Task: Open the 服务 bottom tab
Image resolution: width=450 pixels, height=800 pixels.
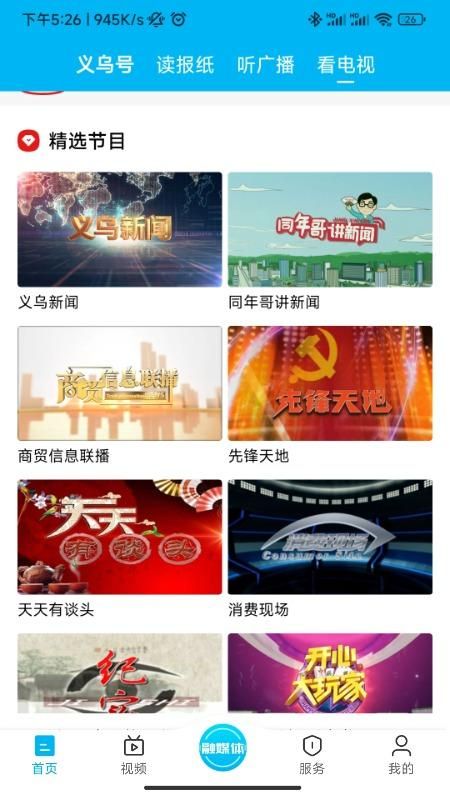Action: coord(312,756)
